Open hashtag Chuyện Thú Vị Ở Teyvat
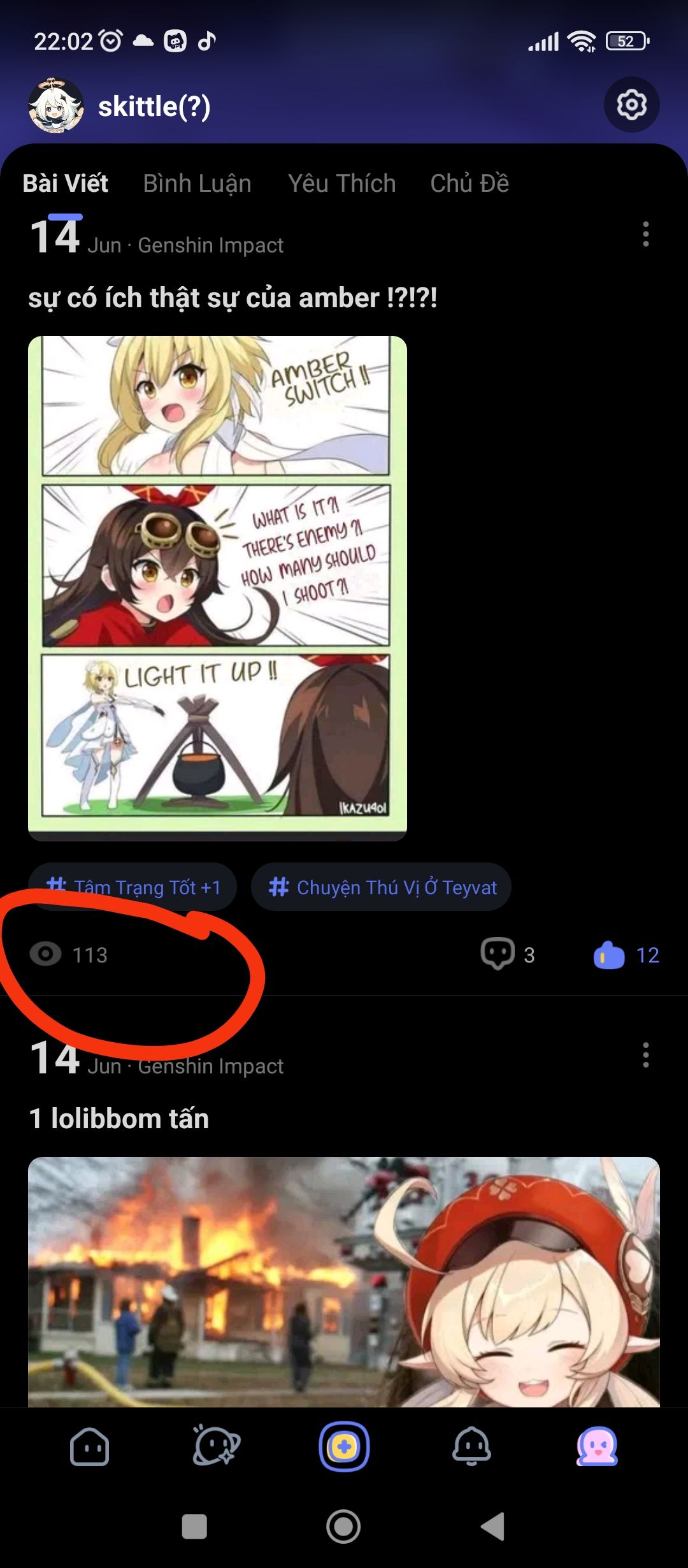This screenshot has width=688, height=1568. pos(381,887)
